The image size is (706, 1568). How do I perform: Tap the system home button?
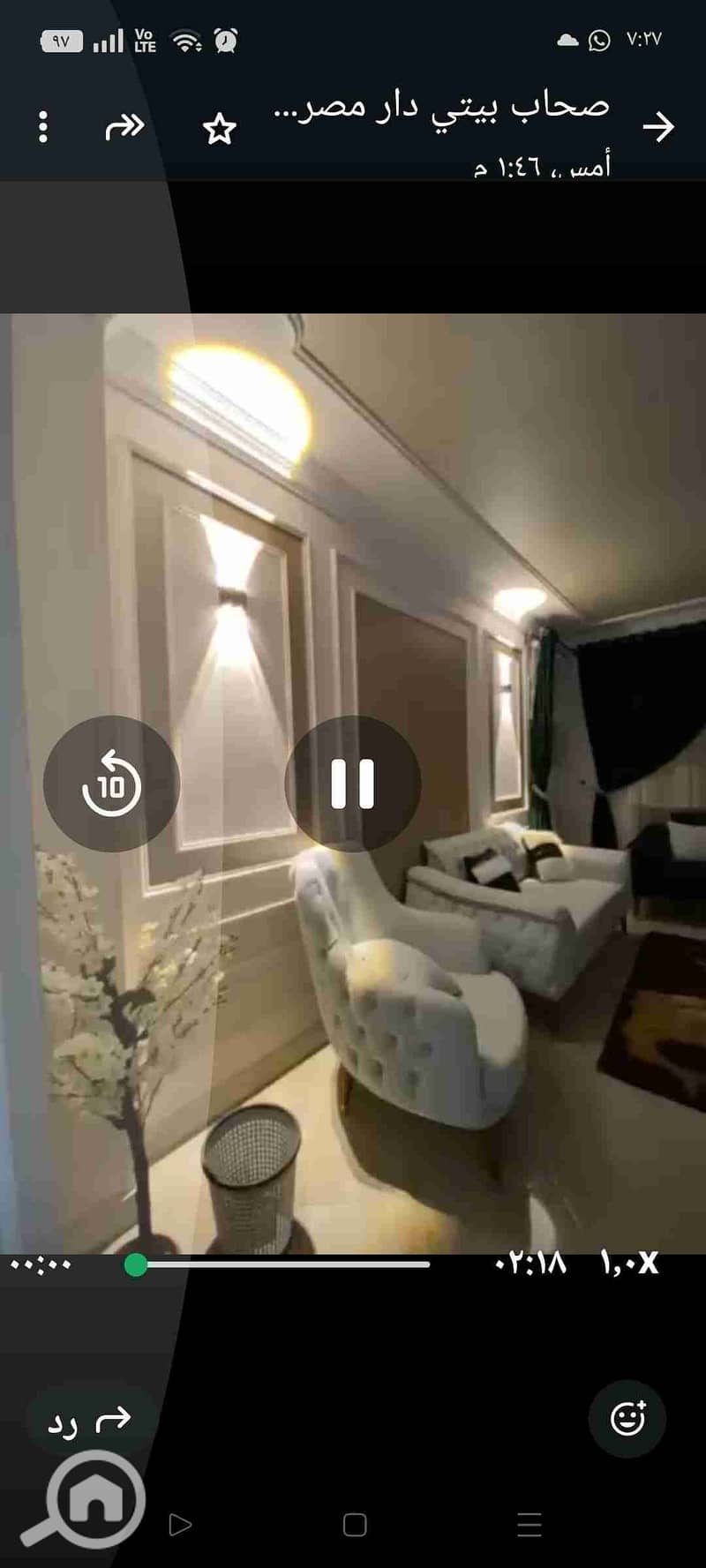[x=355, y=1524]
